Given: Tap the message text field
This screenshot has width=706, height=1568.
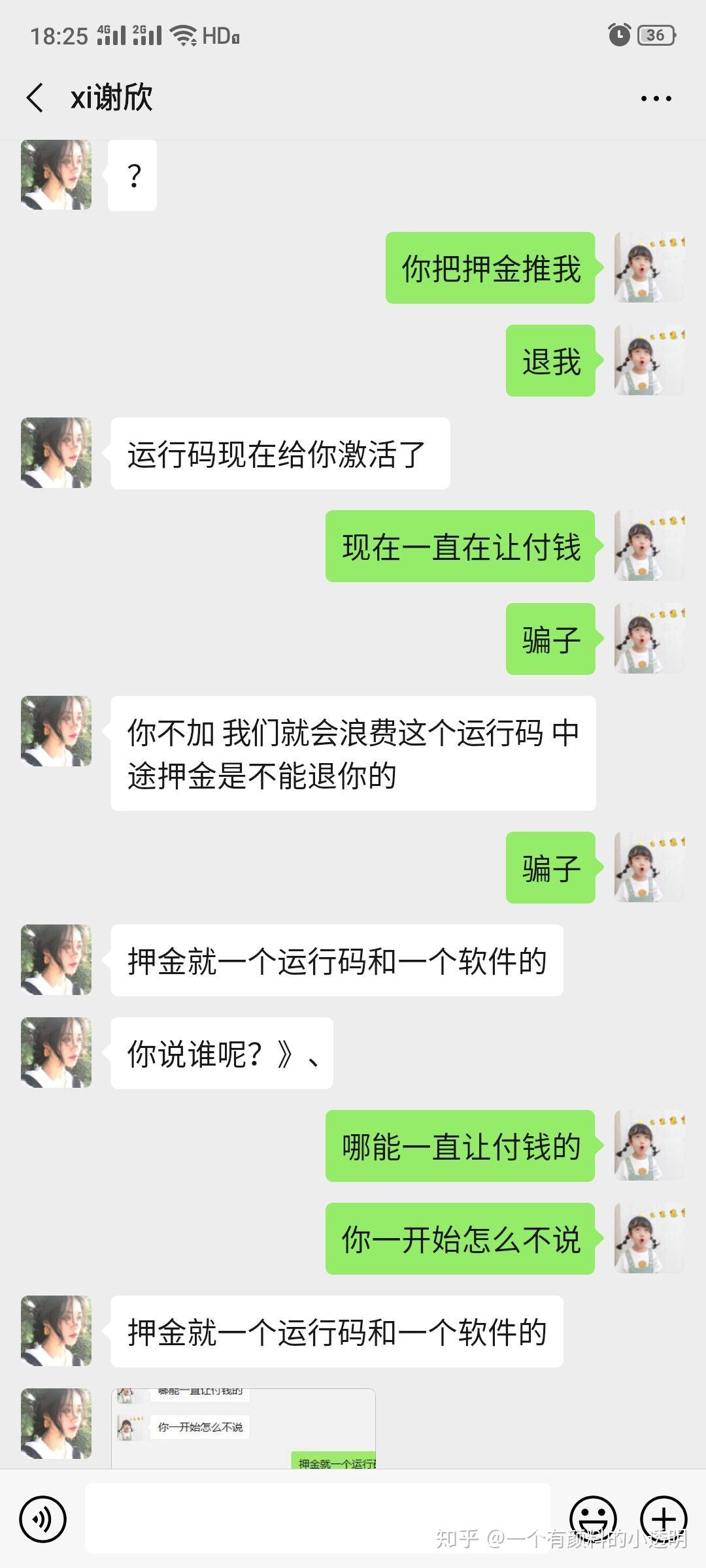Looking at the screenshot, I should 317,1518.
